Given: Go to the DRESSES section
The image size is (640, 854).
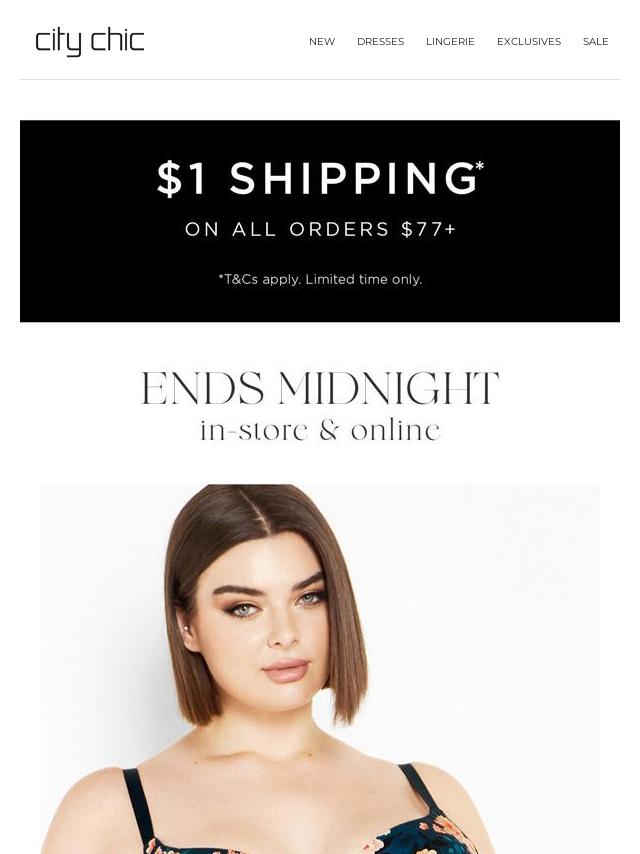Looking at the screenshot, I should [380, 42].
